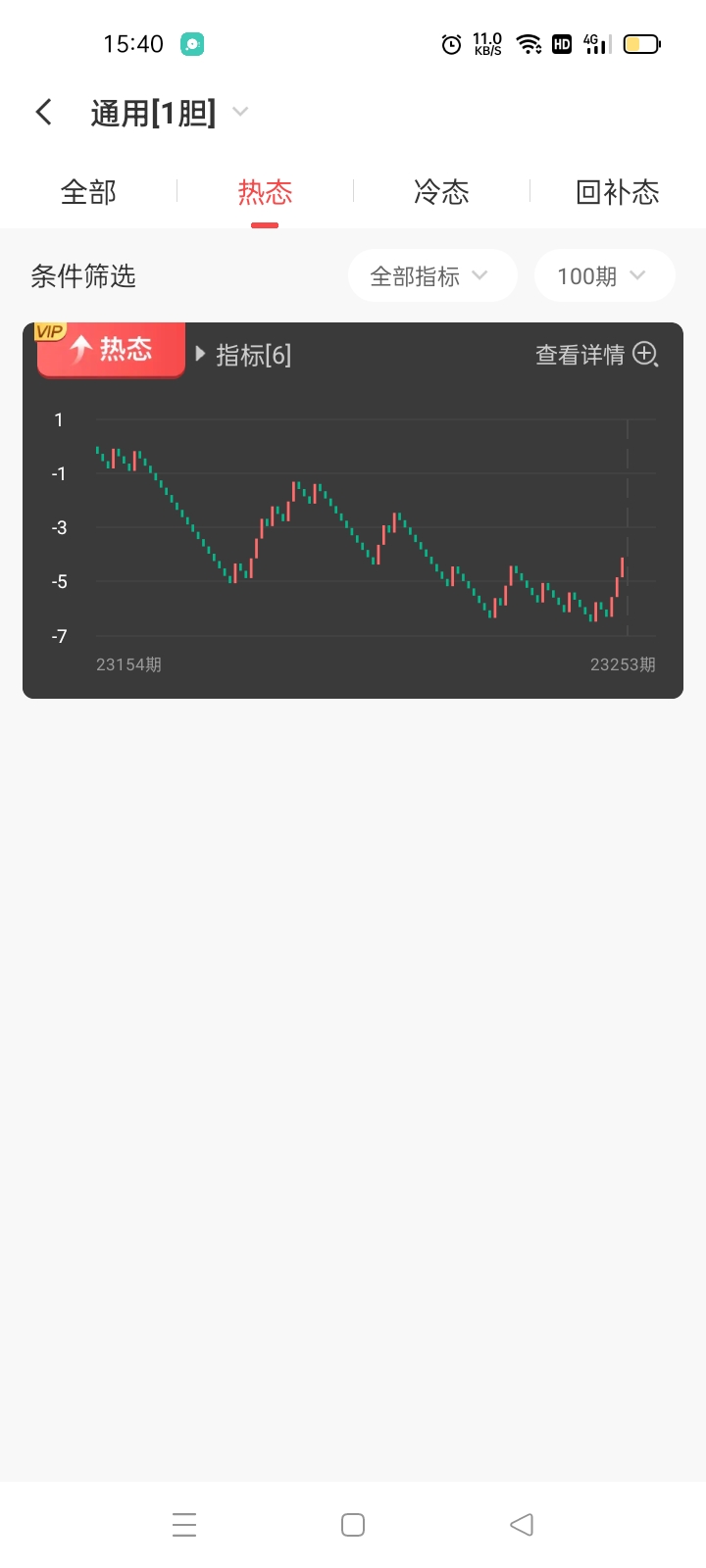Screen dimensions: 706x1568
Task: Click the back arrow at top left
Action: (x=43, y=112)
